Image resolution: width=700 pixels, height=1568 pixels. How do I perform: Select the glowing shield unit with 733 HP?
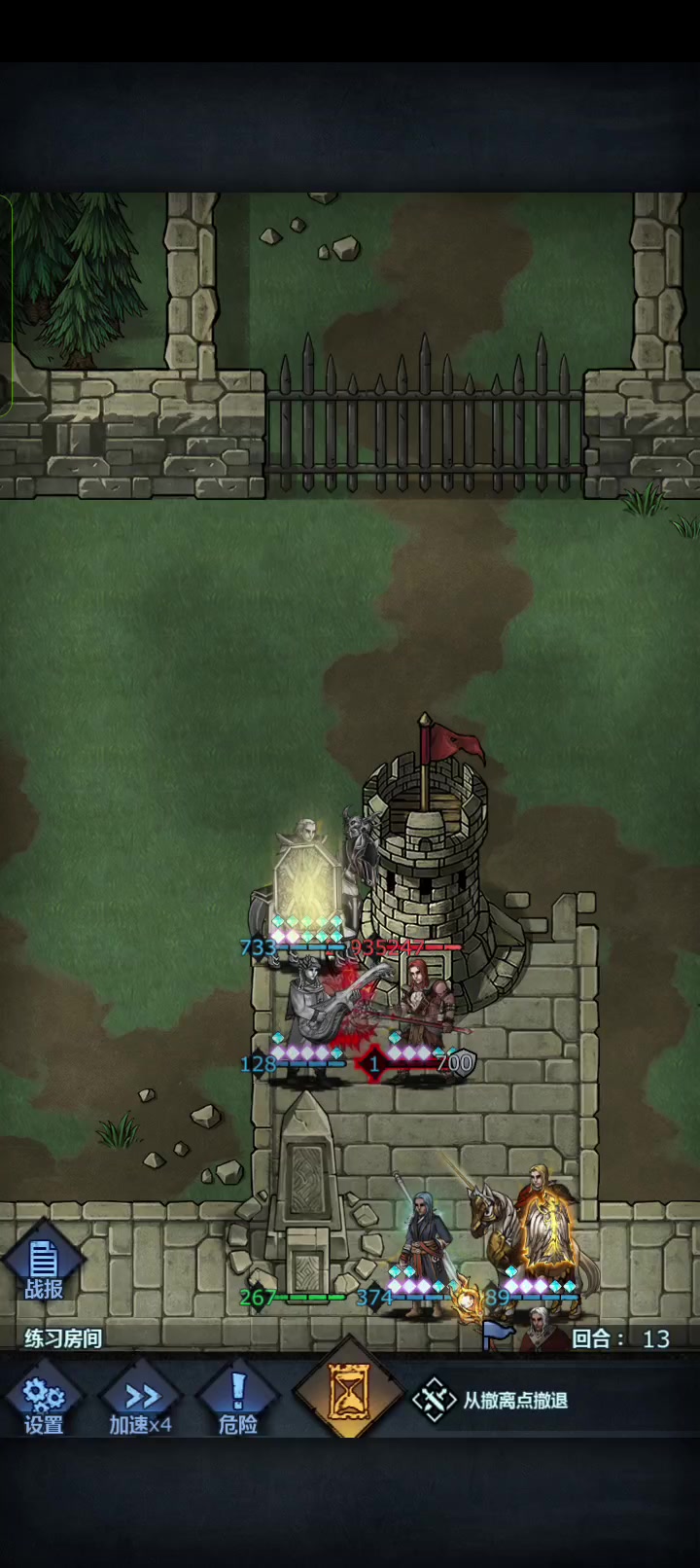tap(305, 880)
